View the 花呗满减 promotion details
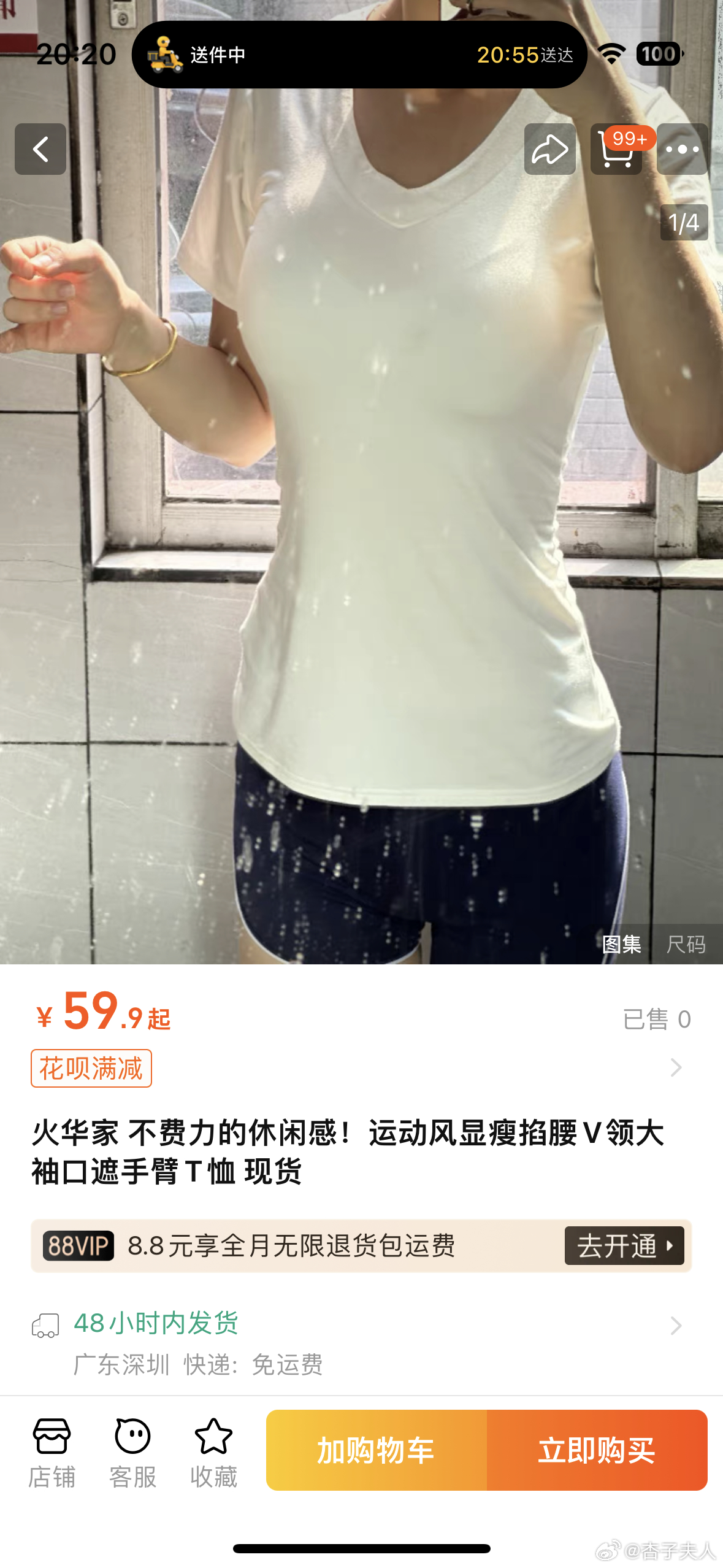723x1568 pixels. click(91, 1068)
